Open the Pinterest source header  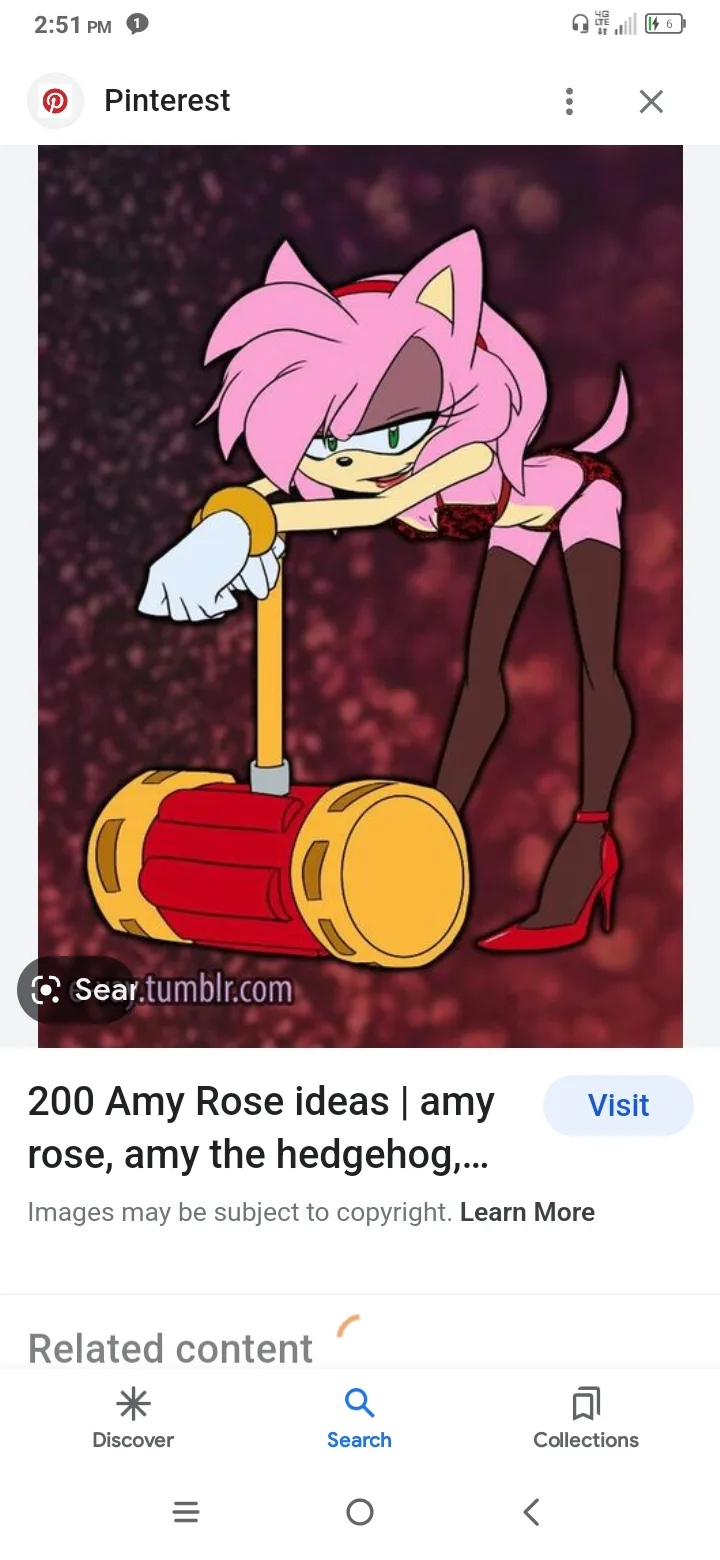130,101
